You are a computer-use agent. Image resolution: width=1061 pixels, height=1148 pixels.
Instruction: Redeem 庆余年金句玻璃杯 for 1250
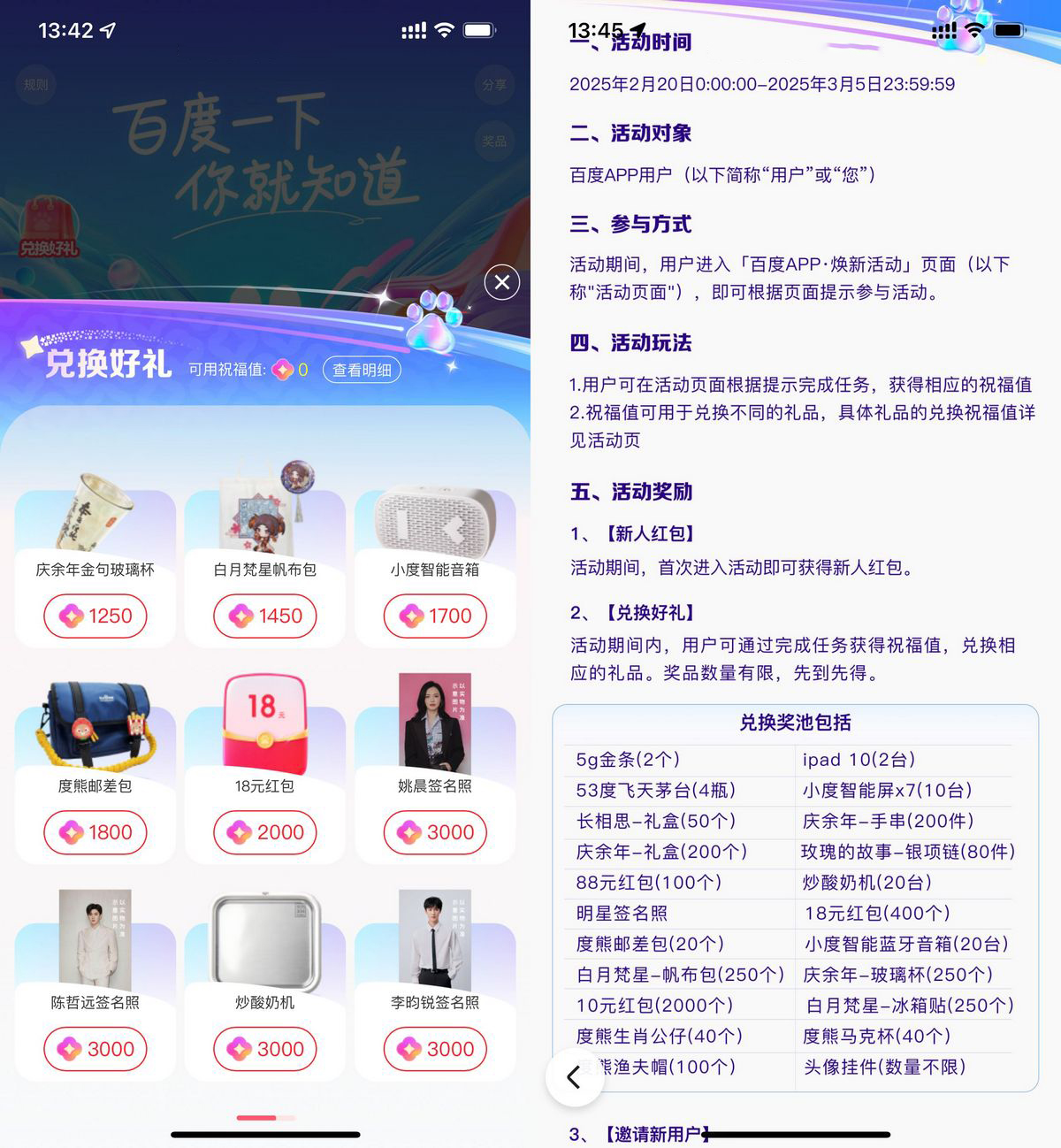95,616
